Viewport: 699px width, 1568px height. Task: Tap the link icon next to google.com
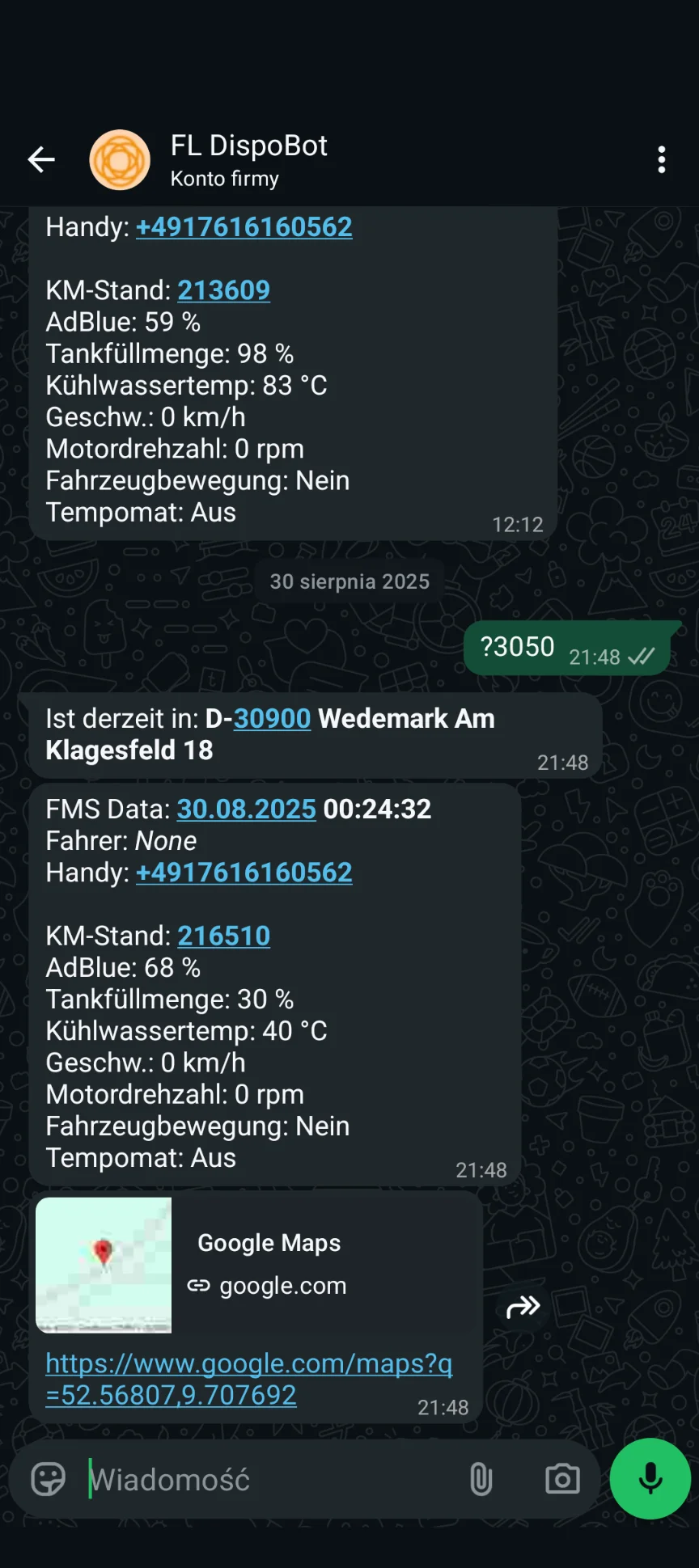(x=198, y=1286)
